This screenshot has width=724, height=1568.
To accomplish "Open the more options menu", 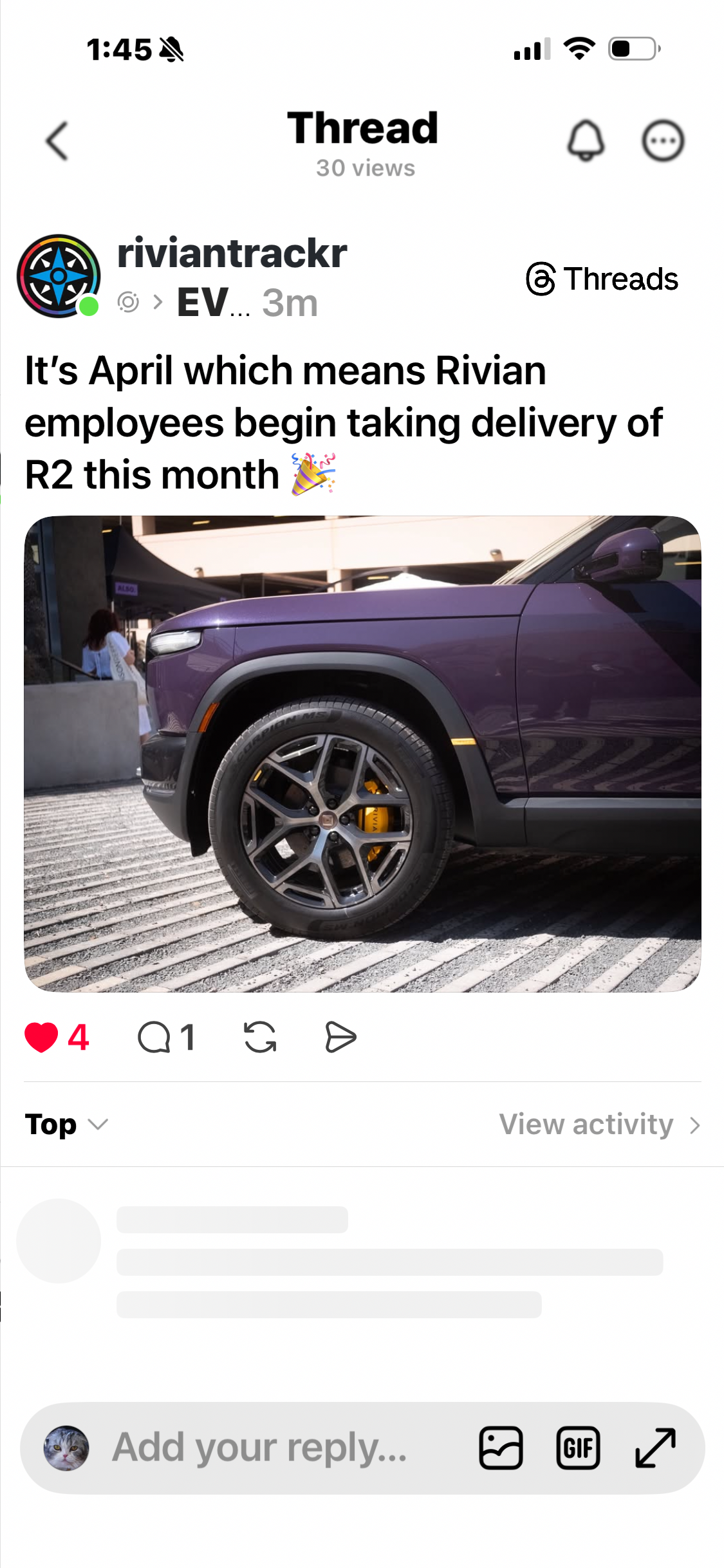I will [x=663, y=140].
